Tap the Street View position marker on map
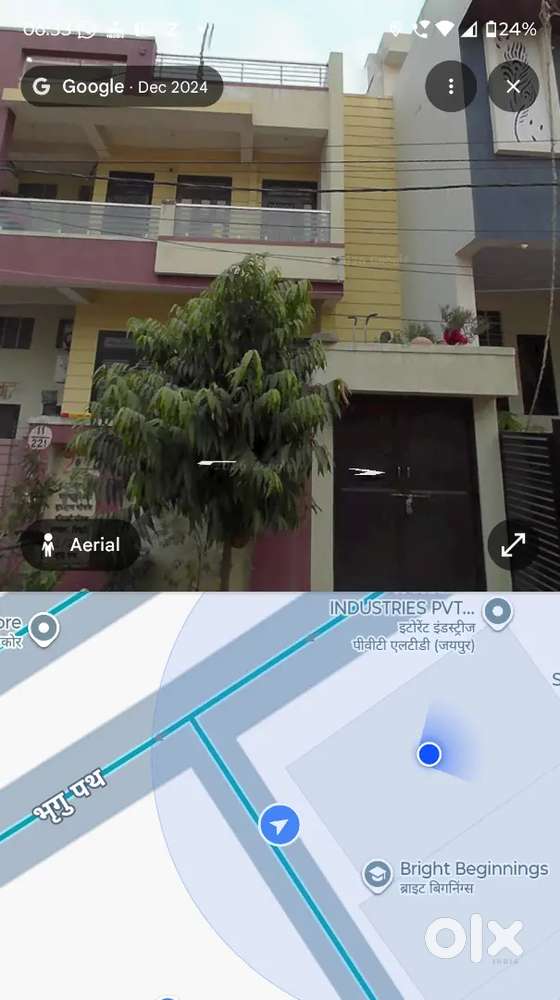The height and width of the screenshot is (1000, 560). pos(279,825)
